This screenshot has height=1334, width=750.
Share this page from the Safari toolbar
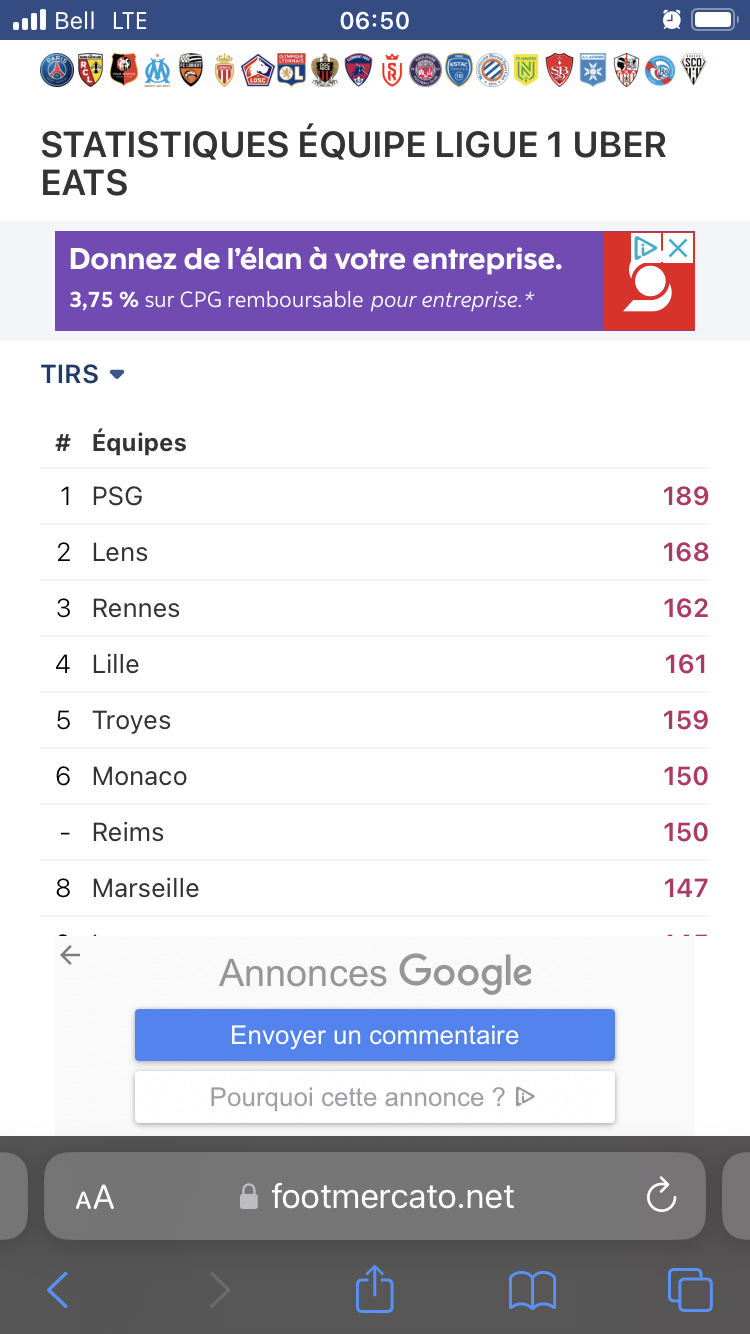(375, 1288)
